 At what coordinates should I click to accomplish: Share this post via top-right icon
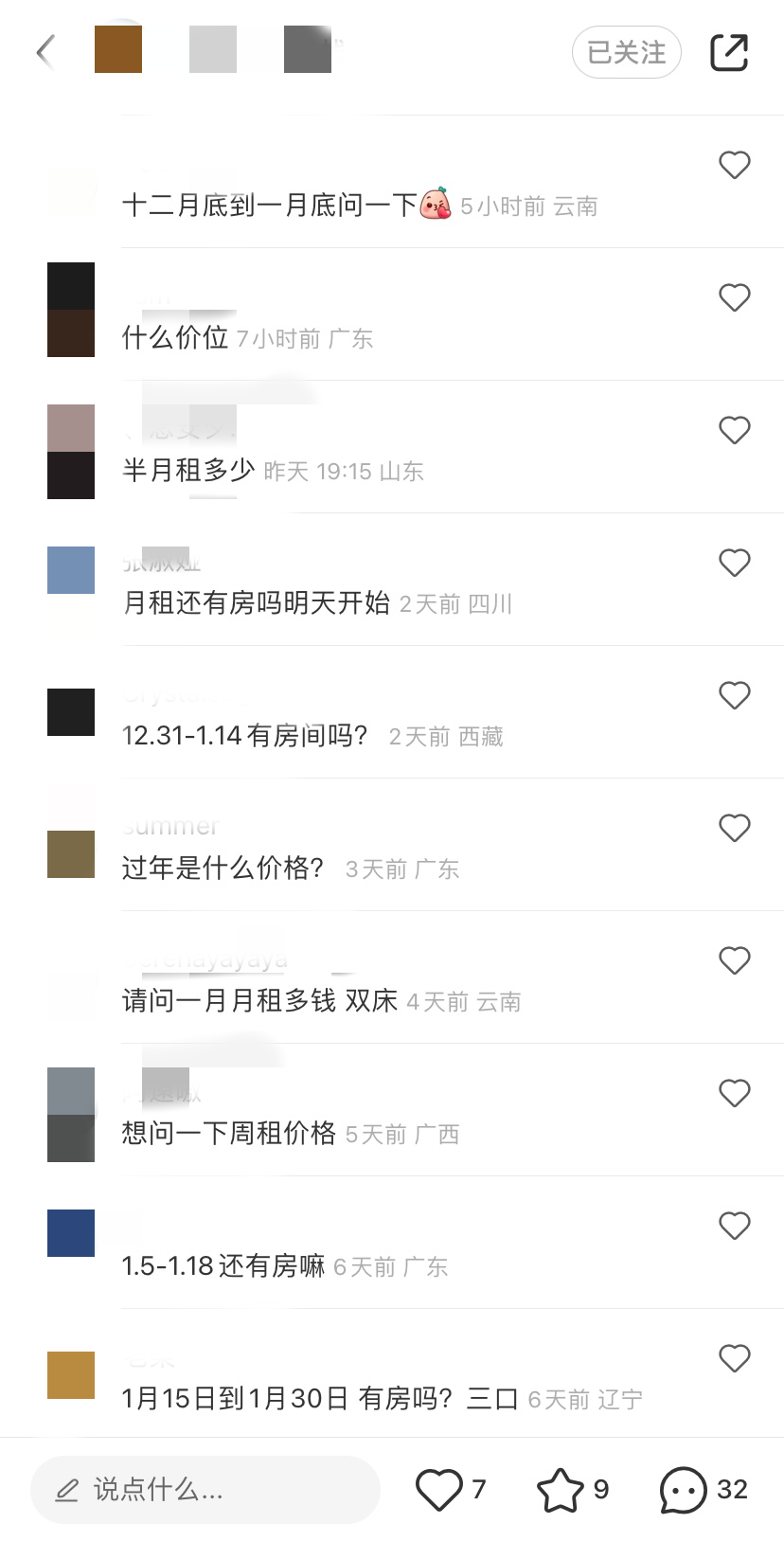(729, 52)
